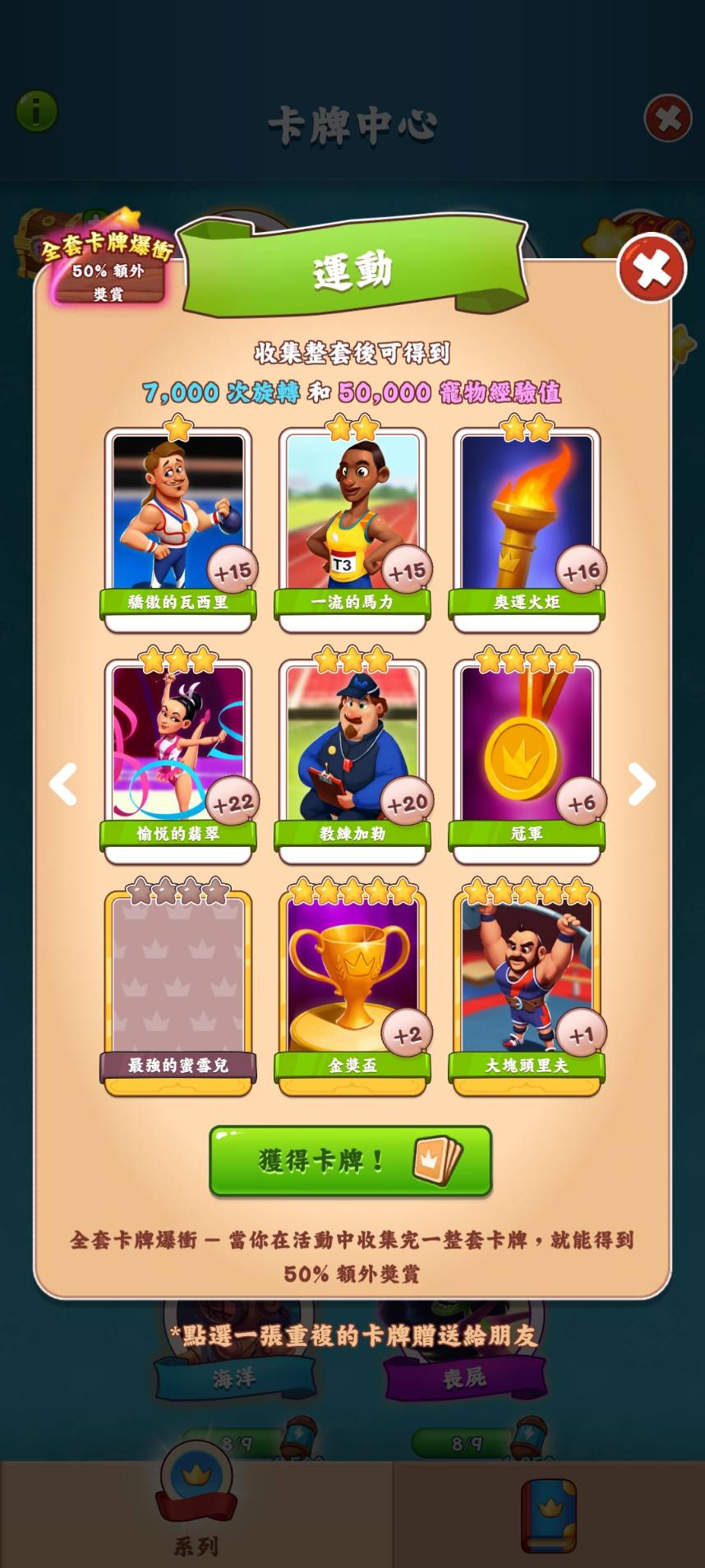This screenshot has width=705, height=1568.
Task: Open the 奧運火炬 card
Action: 527,528
